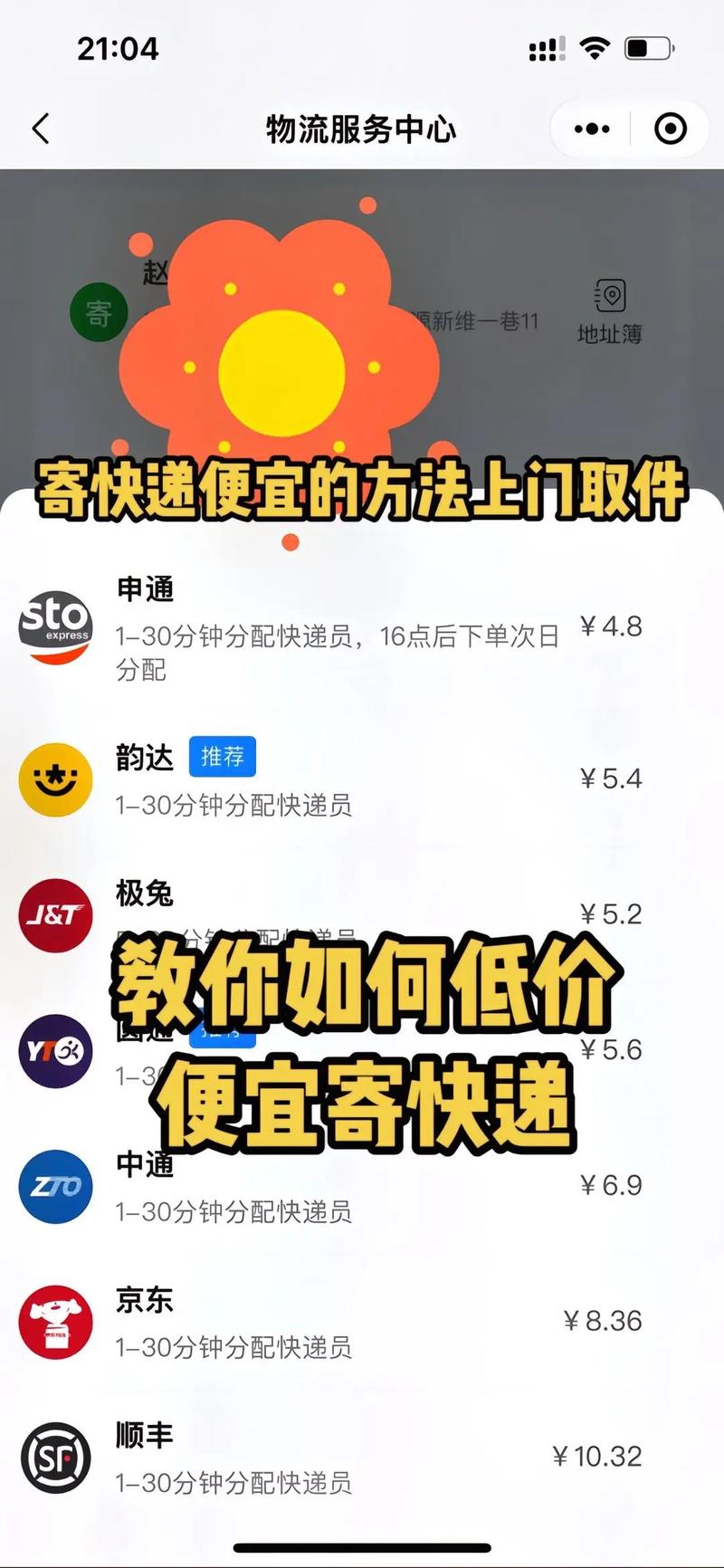Tap the Wi-Fi icon in the status bar

point(595,48)
